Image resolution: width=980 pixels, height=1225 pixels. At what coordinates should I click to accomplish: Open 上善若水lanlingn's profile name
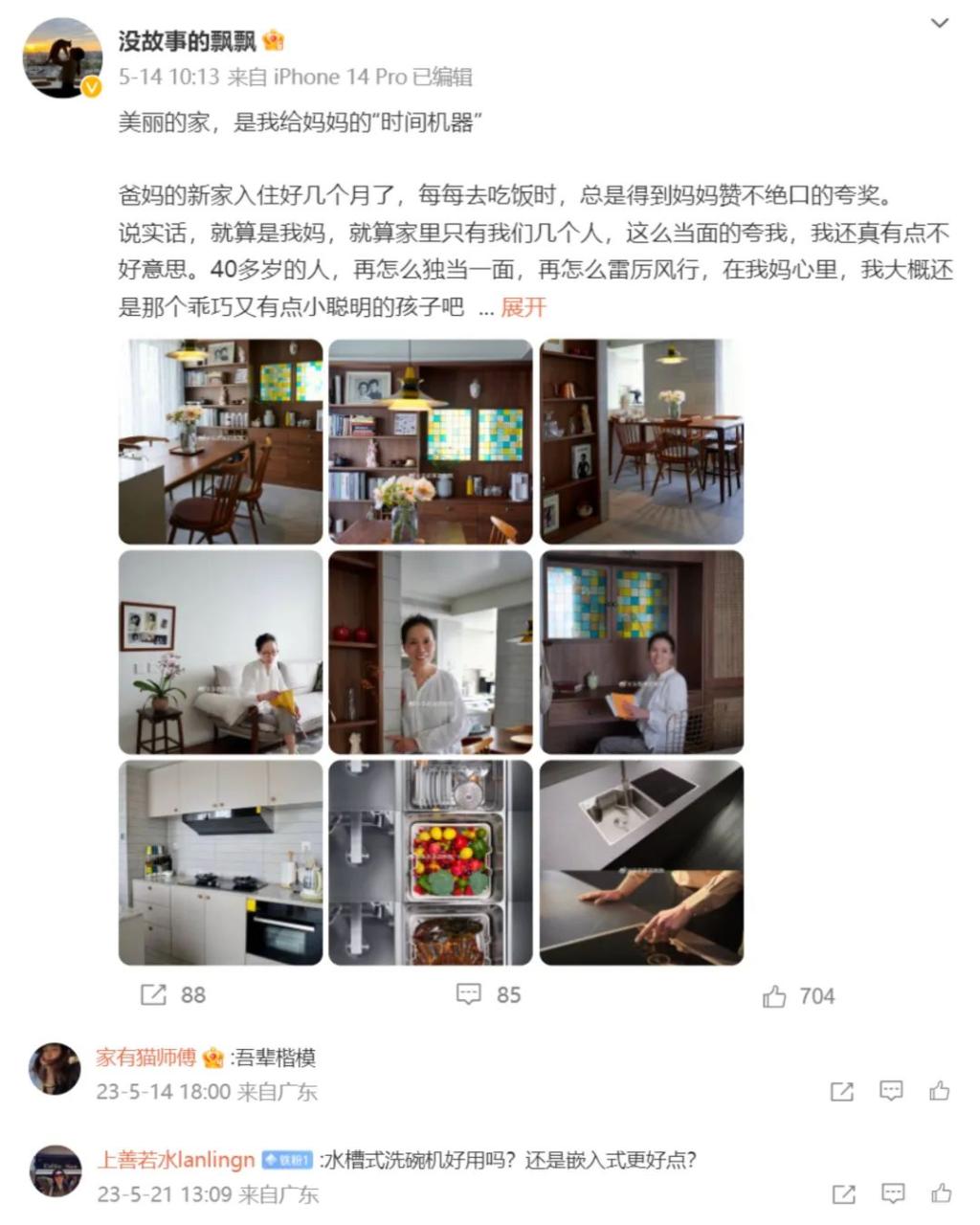click(x=176, y=1160)
